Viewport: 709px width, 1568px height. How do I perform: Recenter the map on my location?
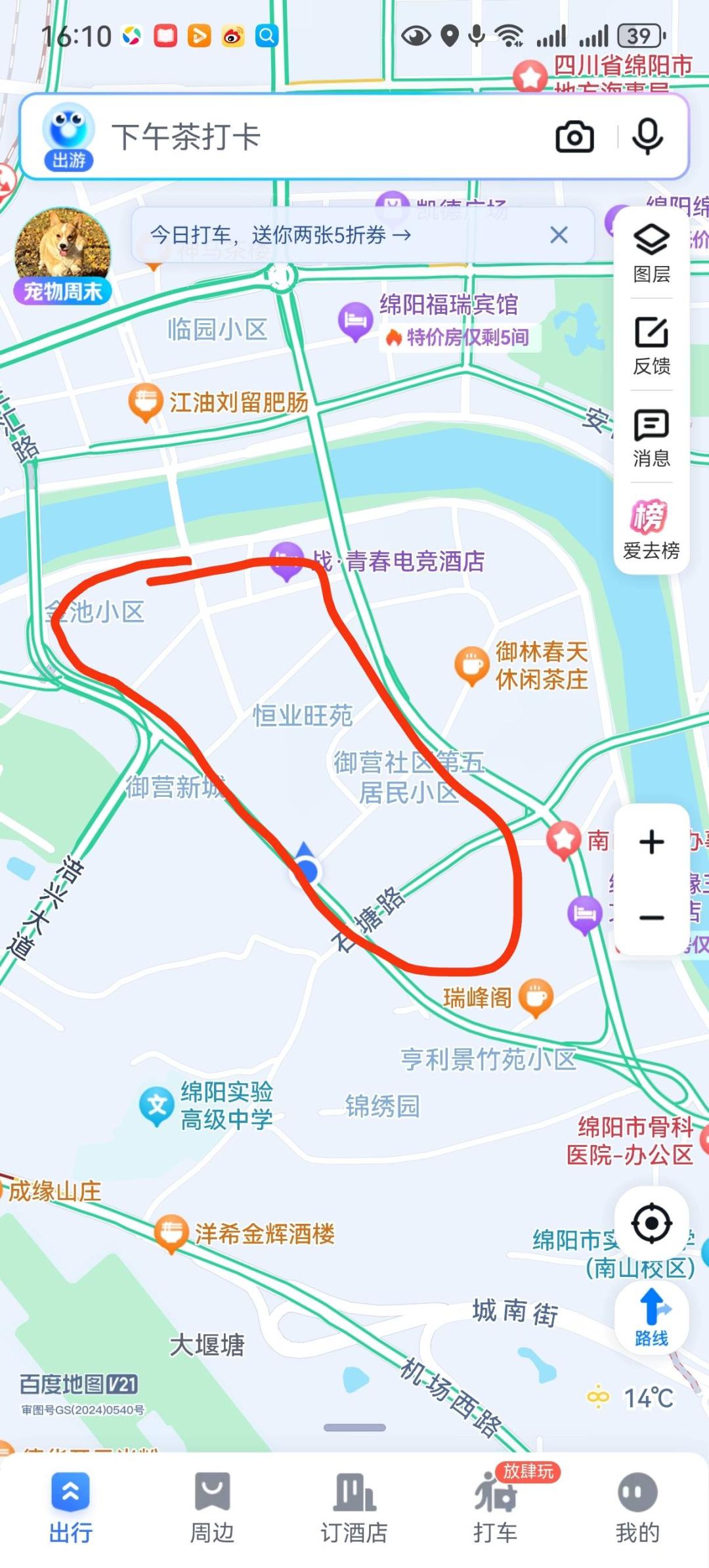point(651,1223)
